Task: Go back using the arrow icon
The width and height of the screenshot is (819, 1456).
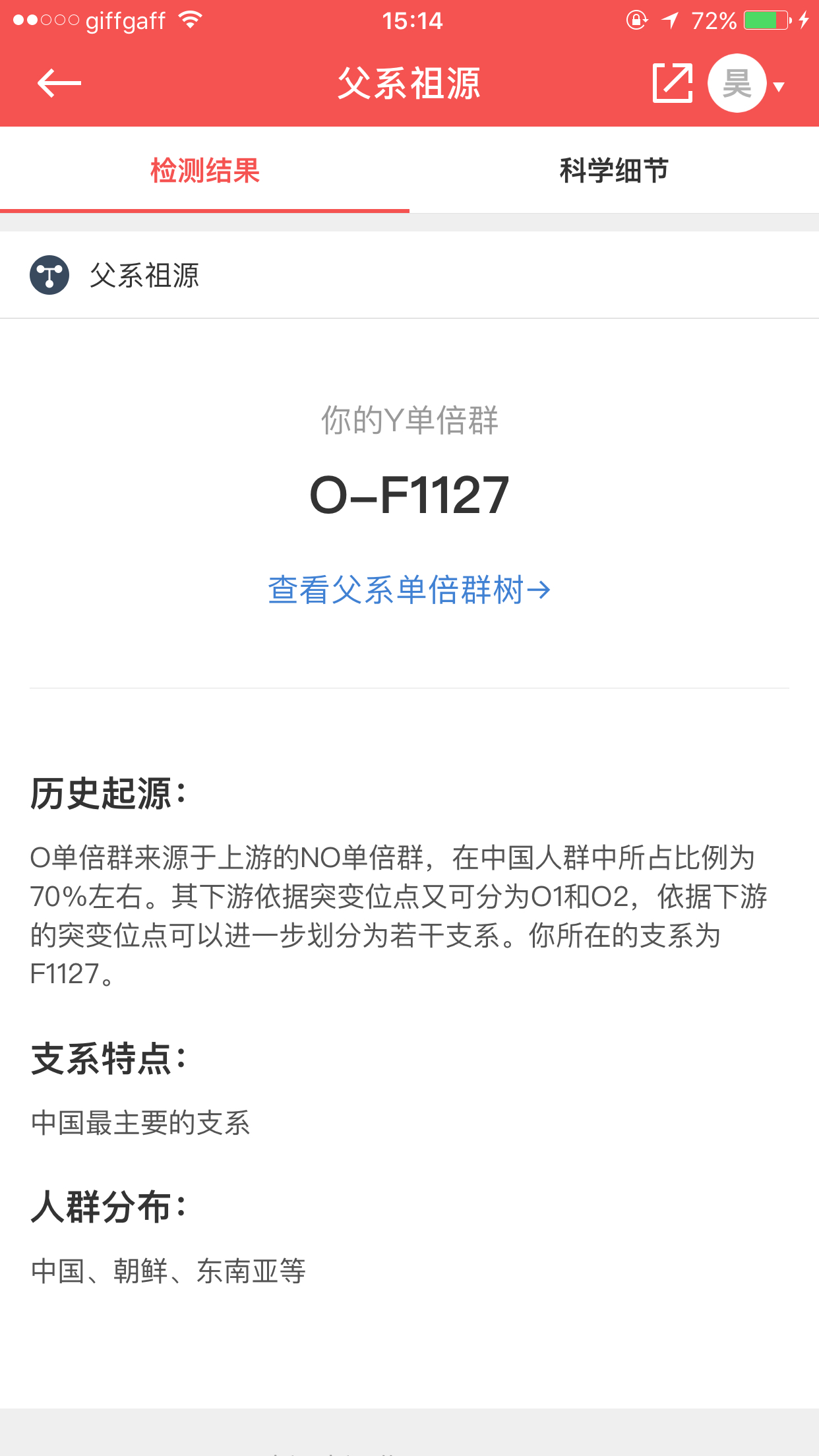Action: (59, 84)
